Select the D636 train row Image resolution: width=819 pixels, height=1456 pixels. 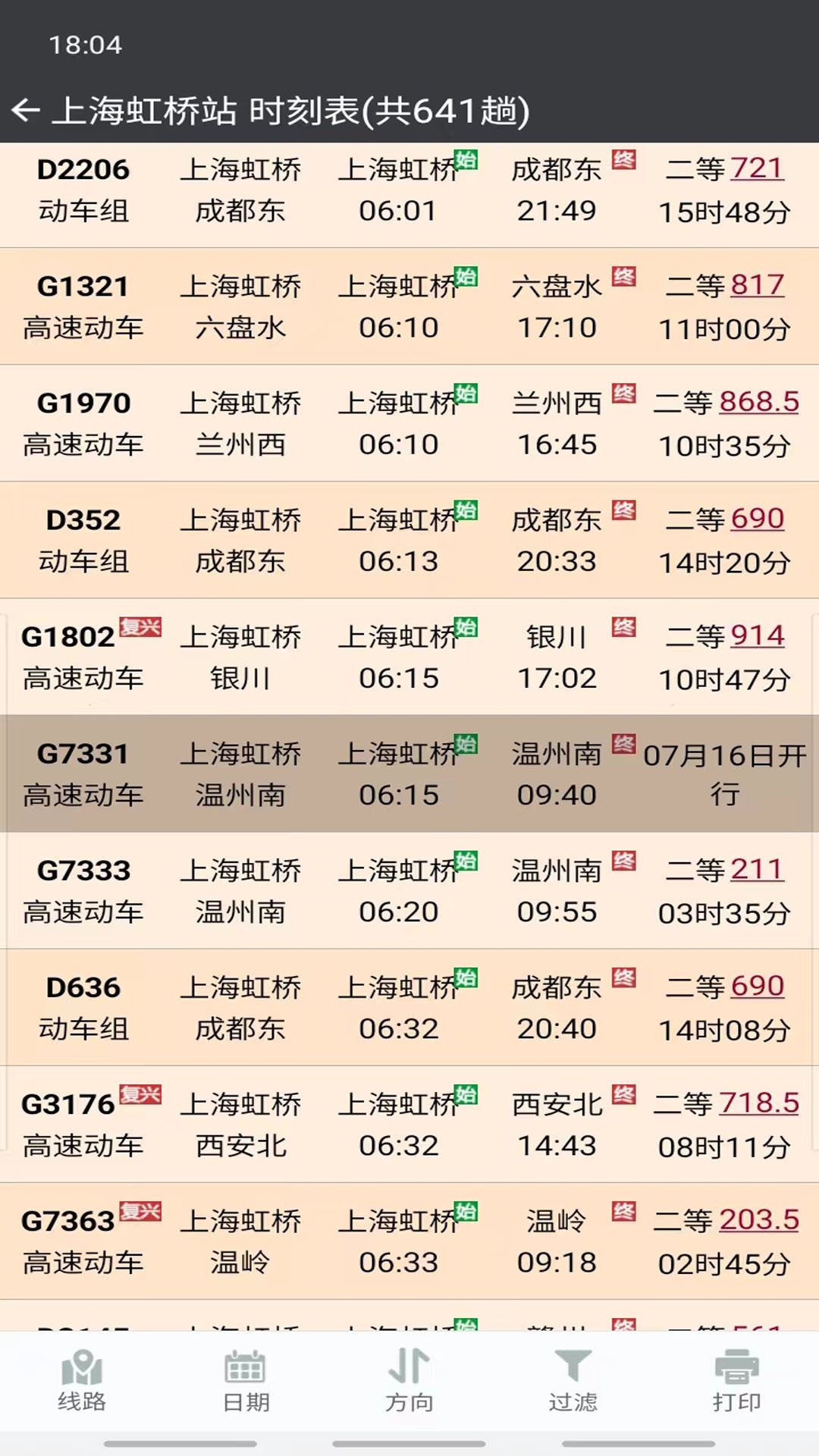tap(409, 1009)
